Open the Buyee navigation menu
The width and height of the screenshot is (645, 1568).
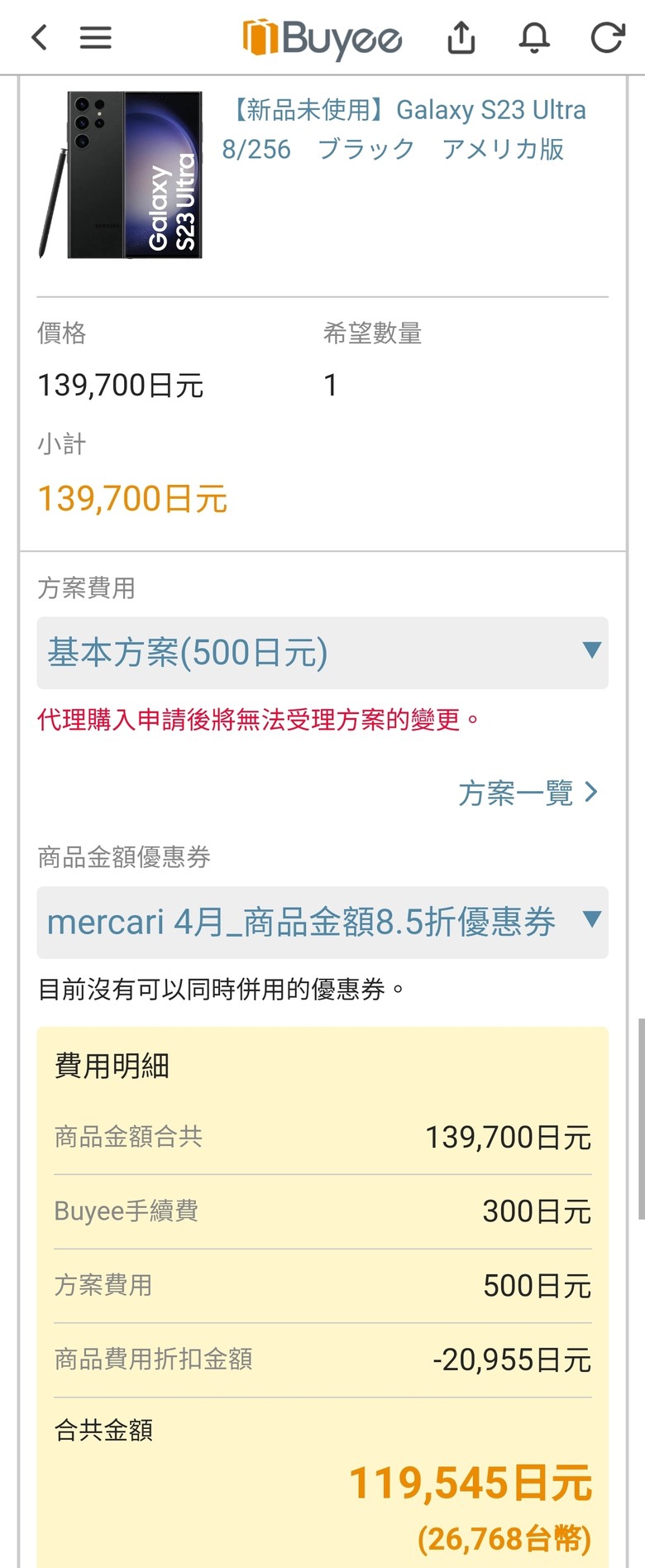click(x=95, y=37)
